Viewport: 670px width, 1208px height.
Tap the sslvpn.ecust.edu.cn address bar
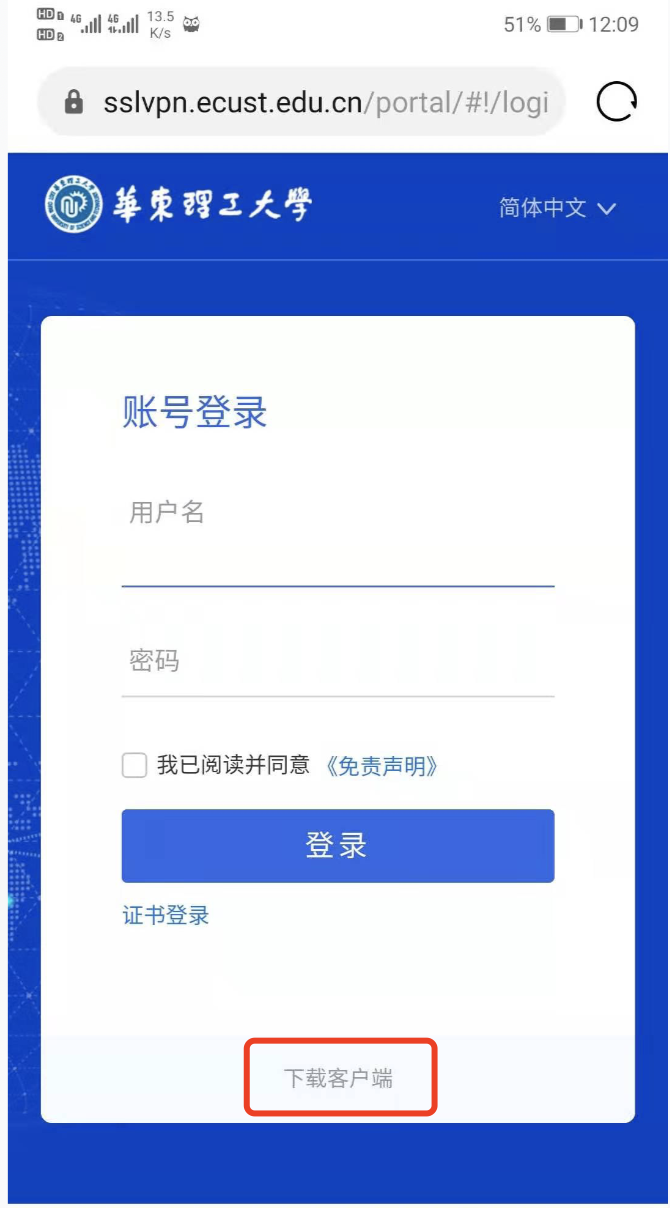310,102
